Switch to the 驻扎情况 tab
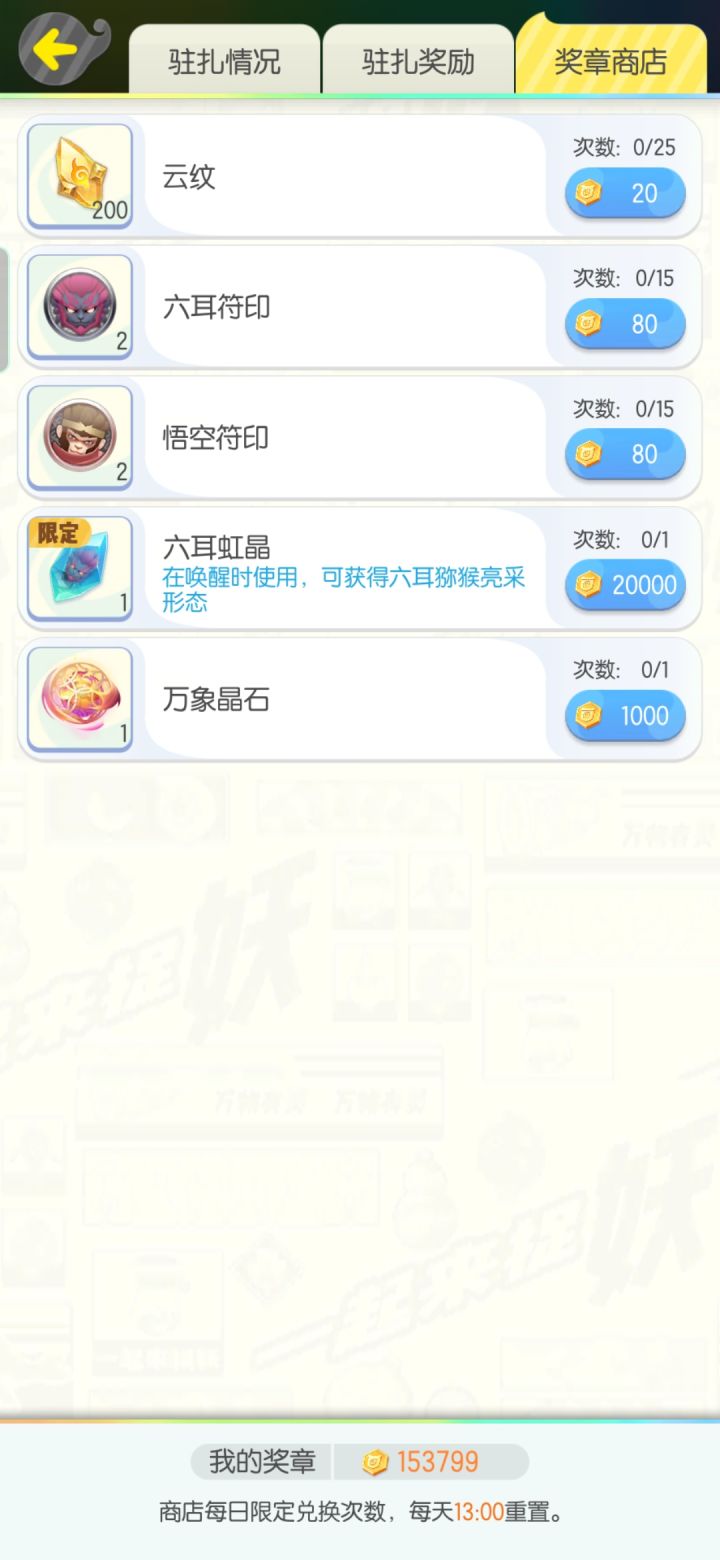This screenshot has width=720, height=1560. pos(222,59)
